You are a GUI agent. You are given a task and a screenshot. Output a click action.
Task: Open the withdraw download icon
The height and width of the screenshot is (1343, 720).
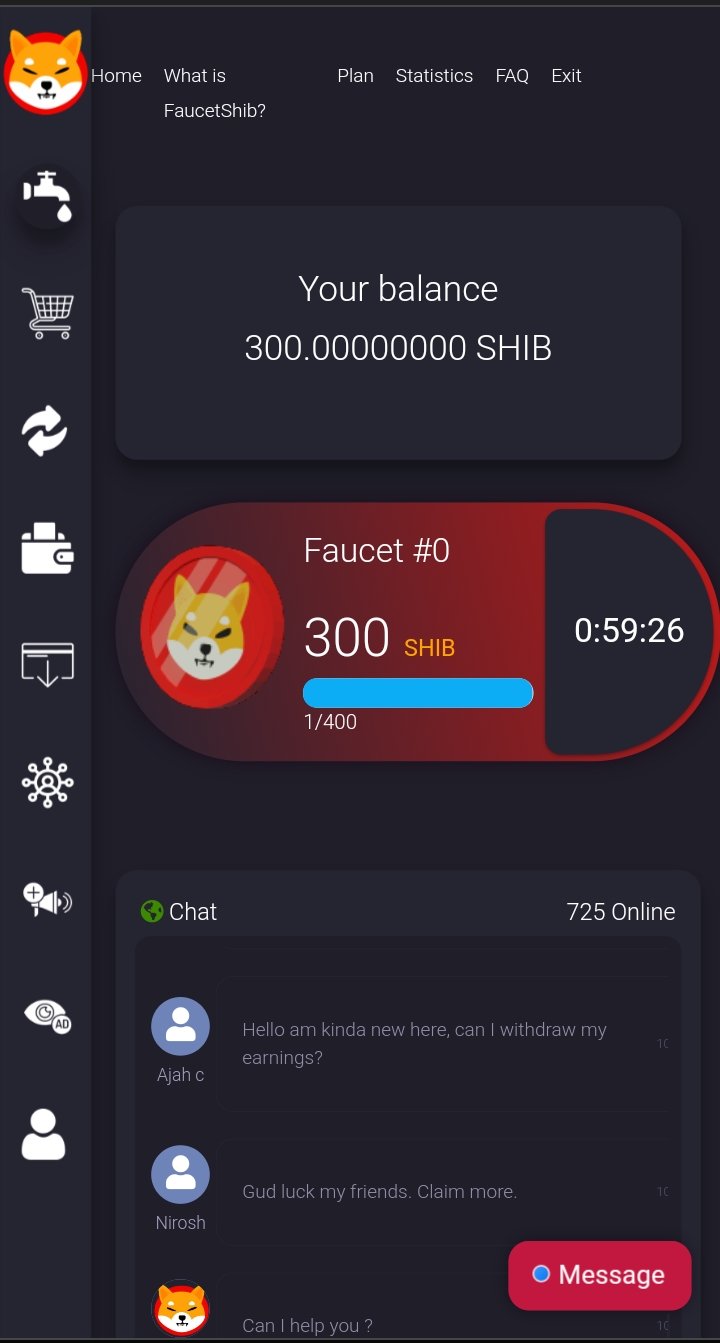coord(47,665)
